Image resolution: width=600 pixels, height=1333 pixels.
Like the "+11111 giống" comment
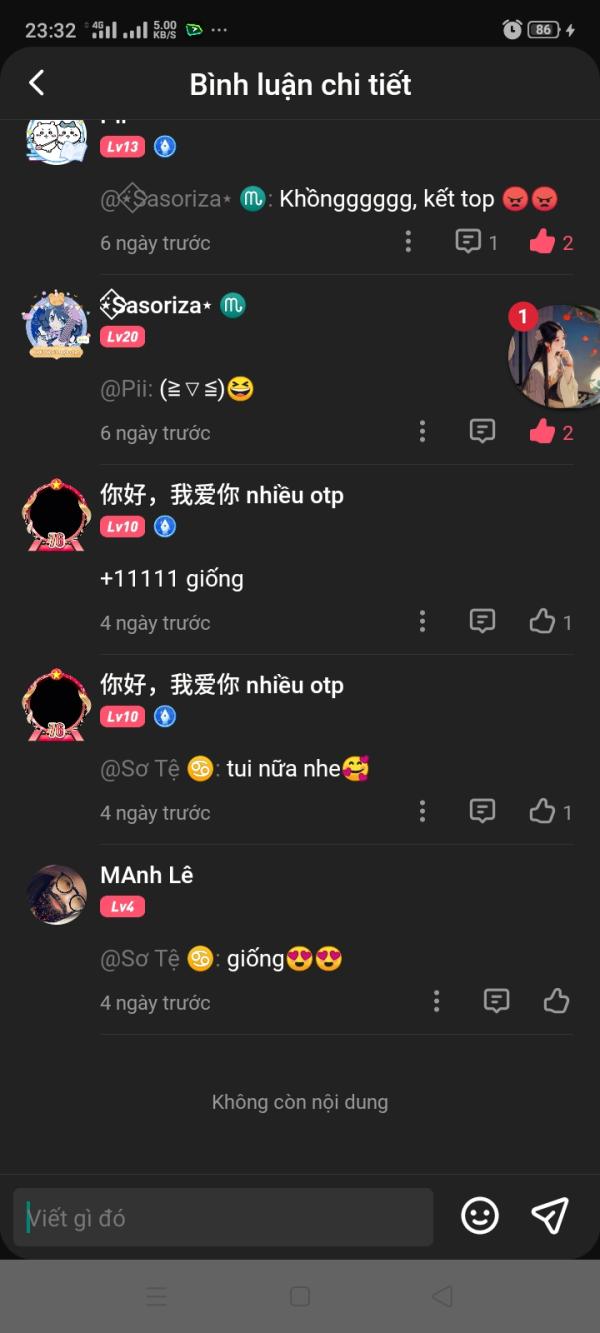543,622
